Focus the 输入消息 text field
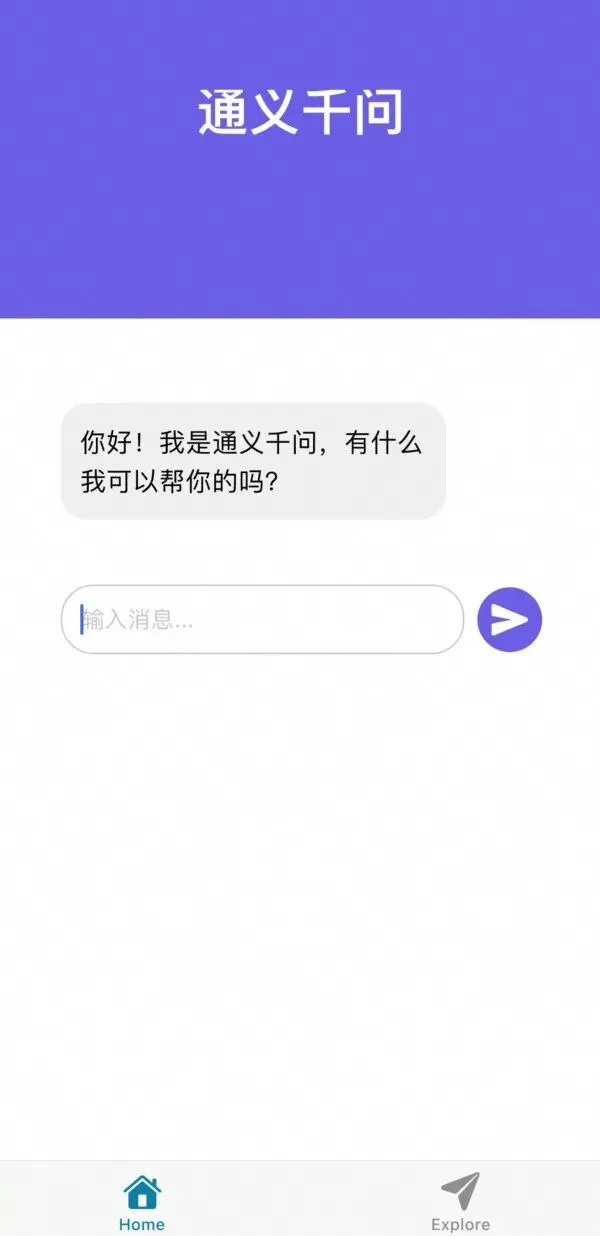Viewport: 600px width, 1236px height. click(x=262, y=620)
